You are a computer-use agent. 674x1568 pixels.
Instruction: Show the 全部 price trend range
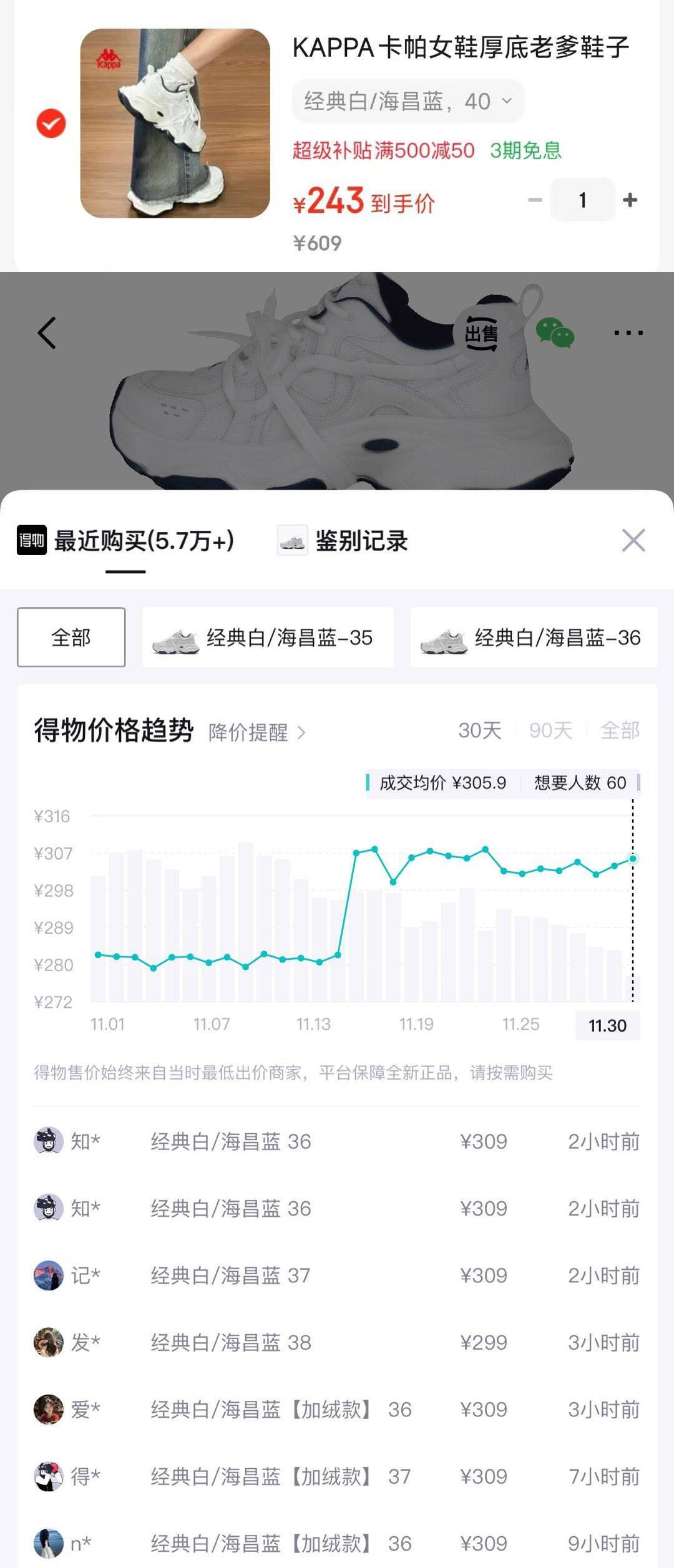pos(620,730)
